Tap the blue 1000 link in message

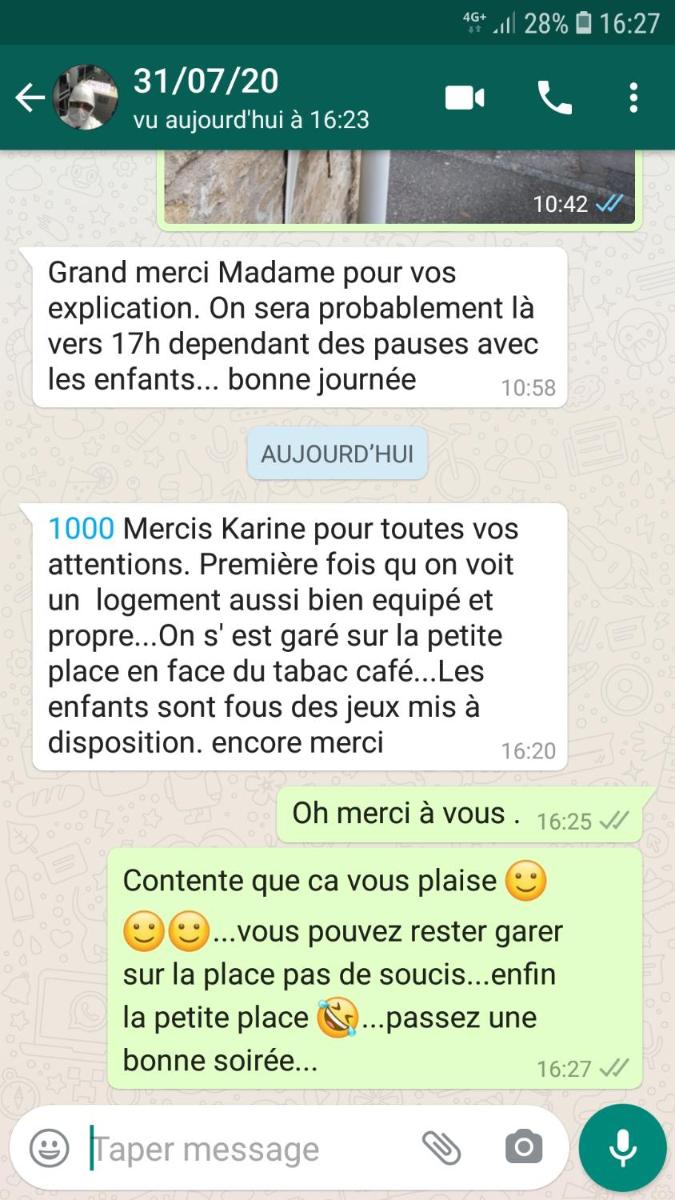pos(81,529)
